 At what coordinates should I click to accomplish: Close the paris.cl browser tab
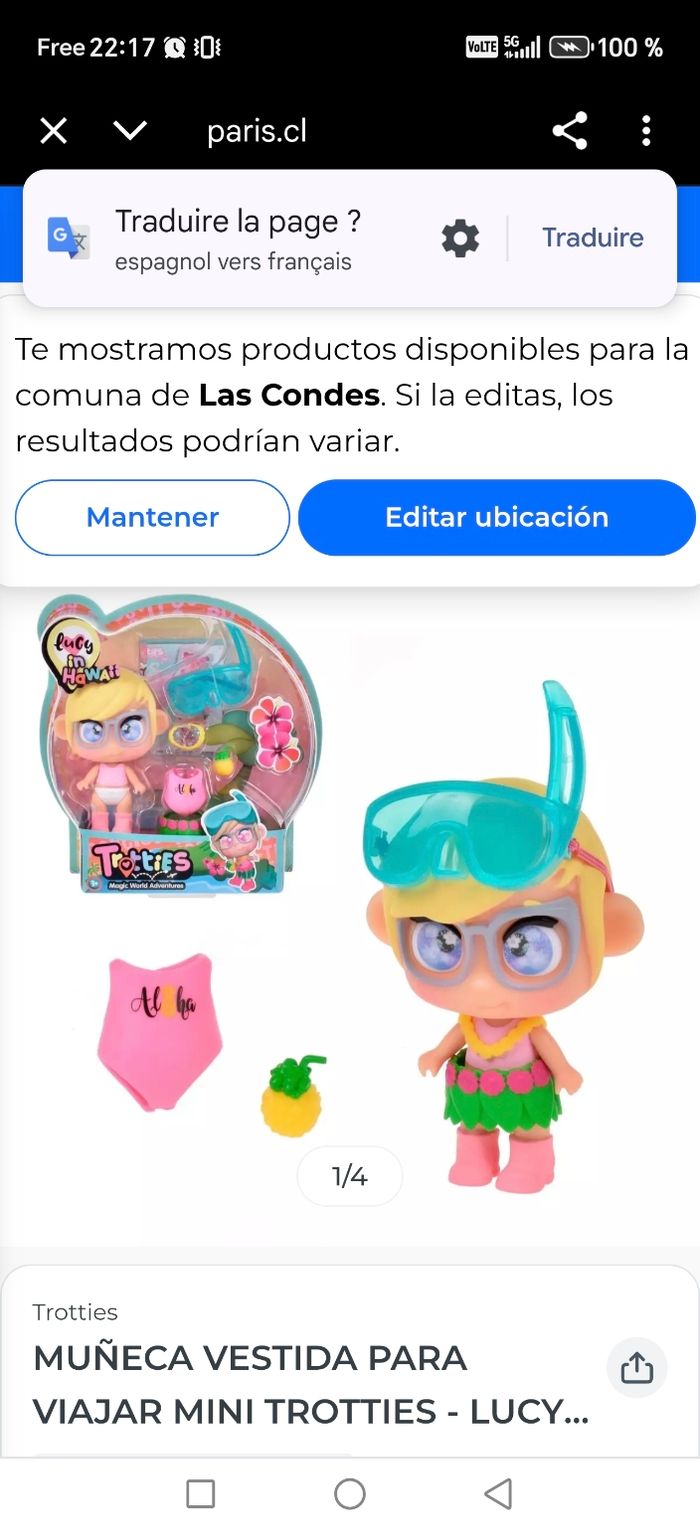(53, 131)
